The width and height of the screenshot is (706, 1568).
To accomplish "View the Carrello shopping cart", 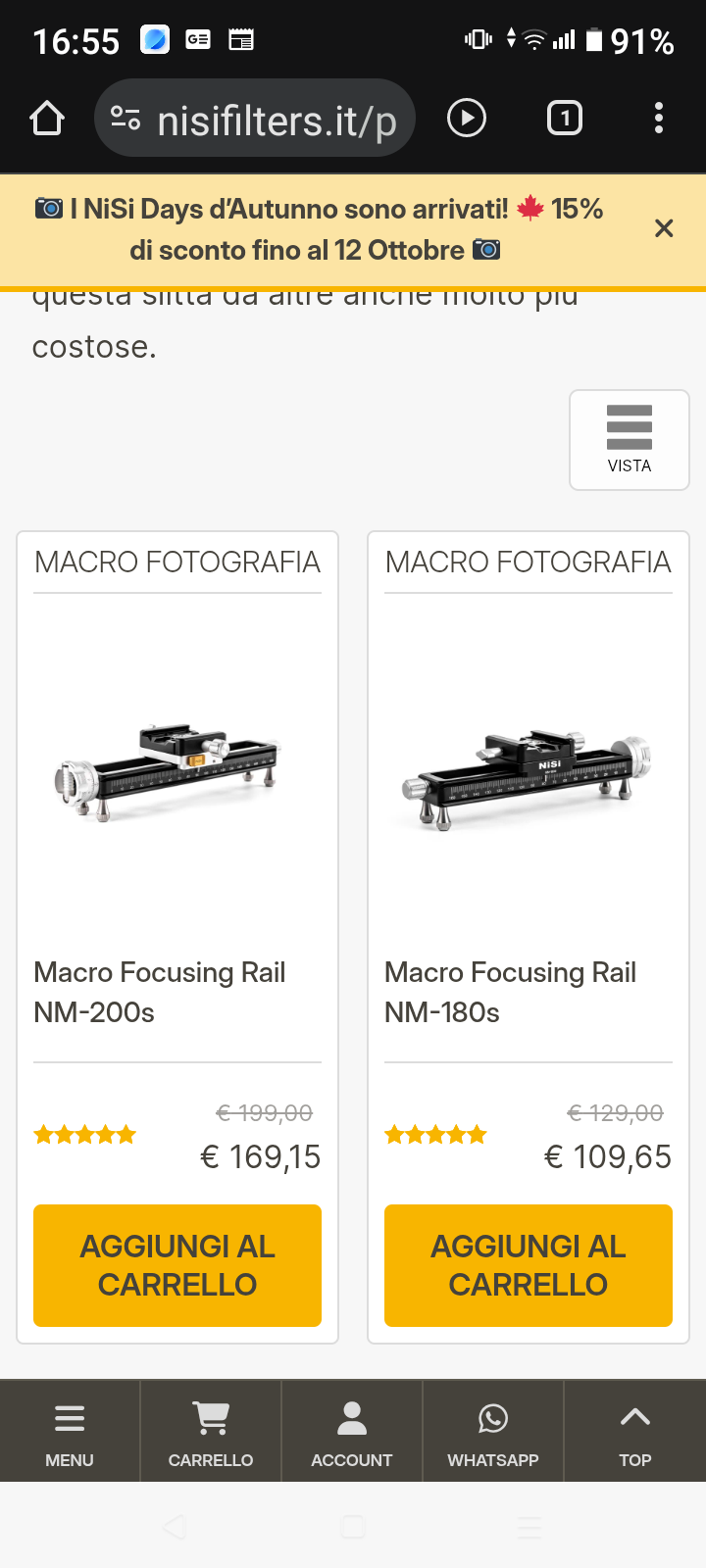I will (x=211, y=1432).
